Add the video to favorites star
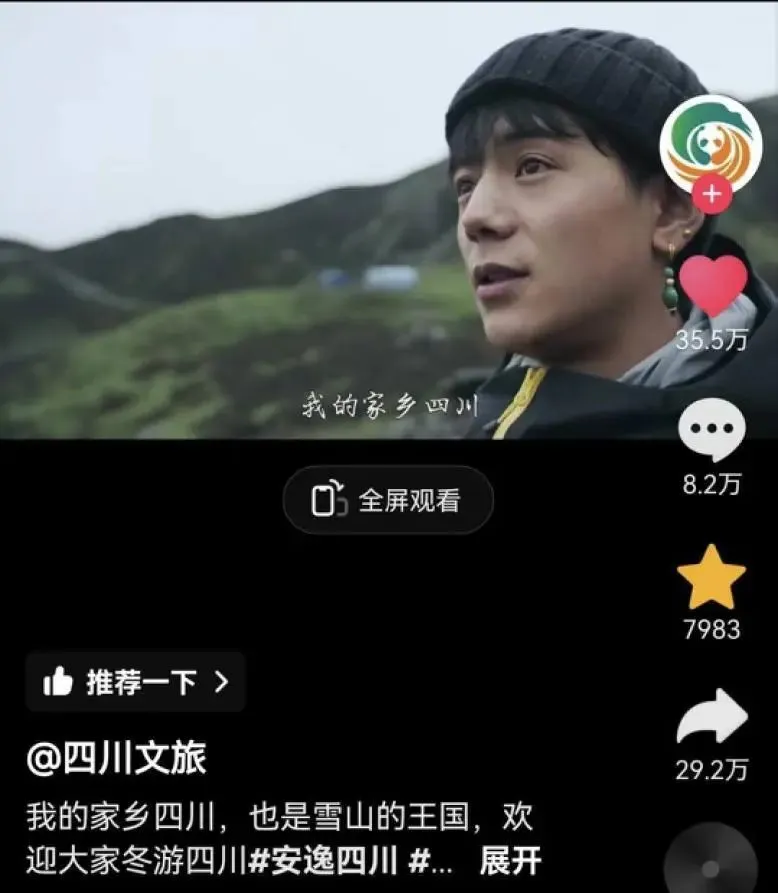The height and width of the screenshot is (893, 778). [x=711, y=578]
